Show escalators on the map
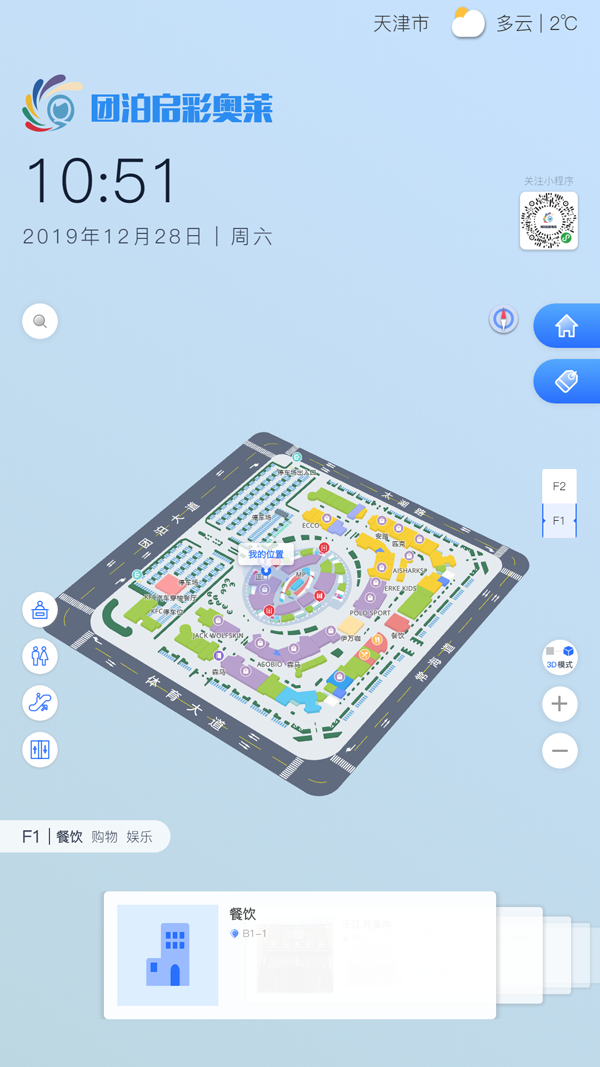Viewport: 600px width, 1067px height. click(40, 702)
